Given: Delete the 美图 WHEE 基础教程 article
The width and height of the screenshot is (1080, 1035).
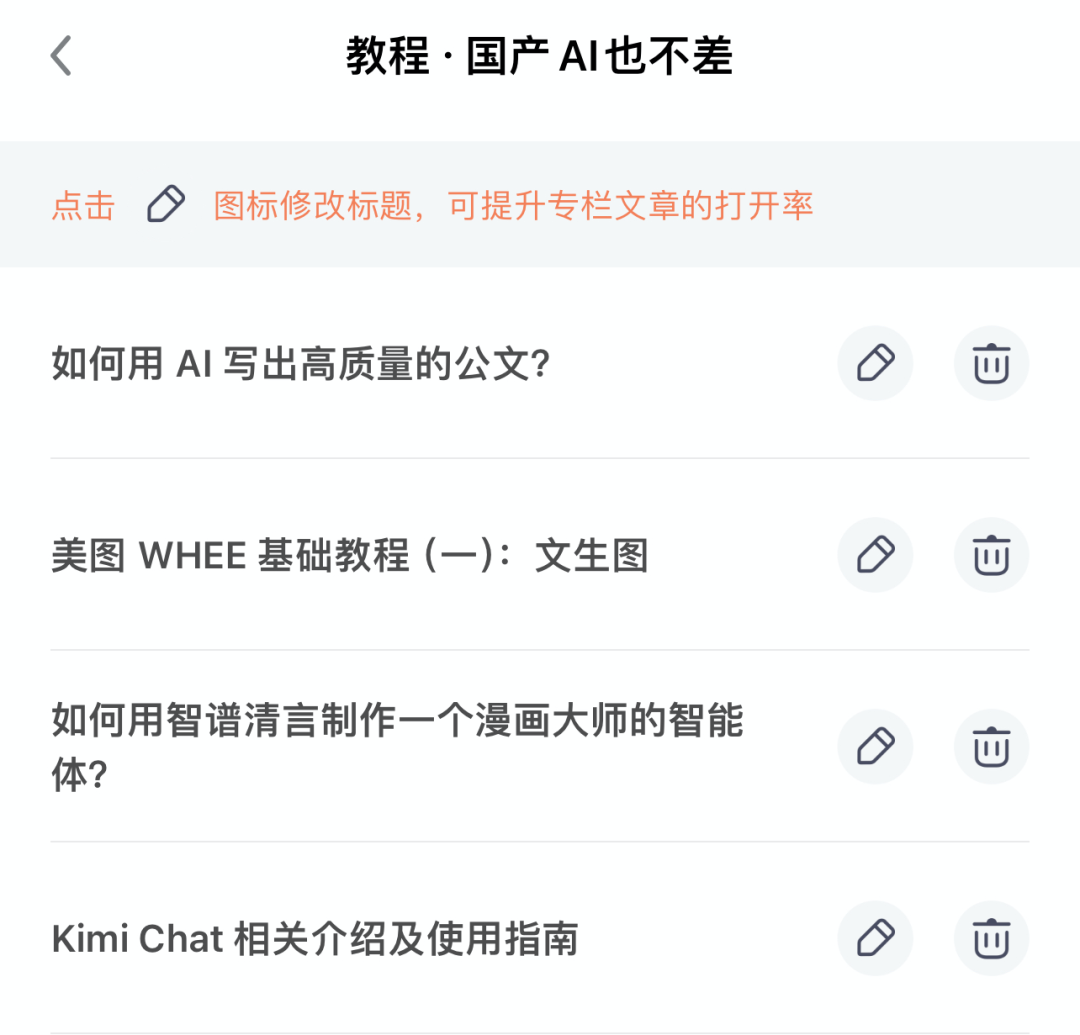Looking at the screenshot, I should tap(991, 555).
